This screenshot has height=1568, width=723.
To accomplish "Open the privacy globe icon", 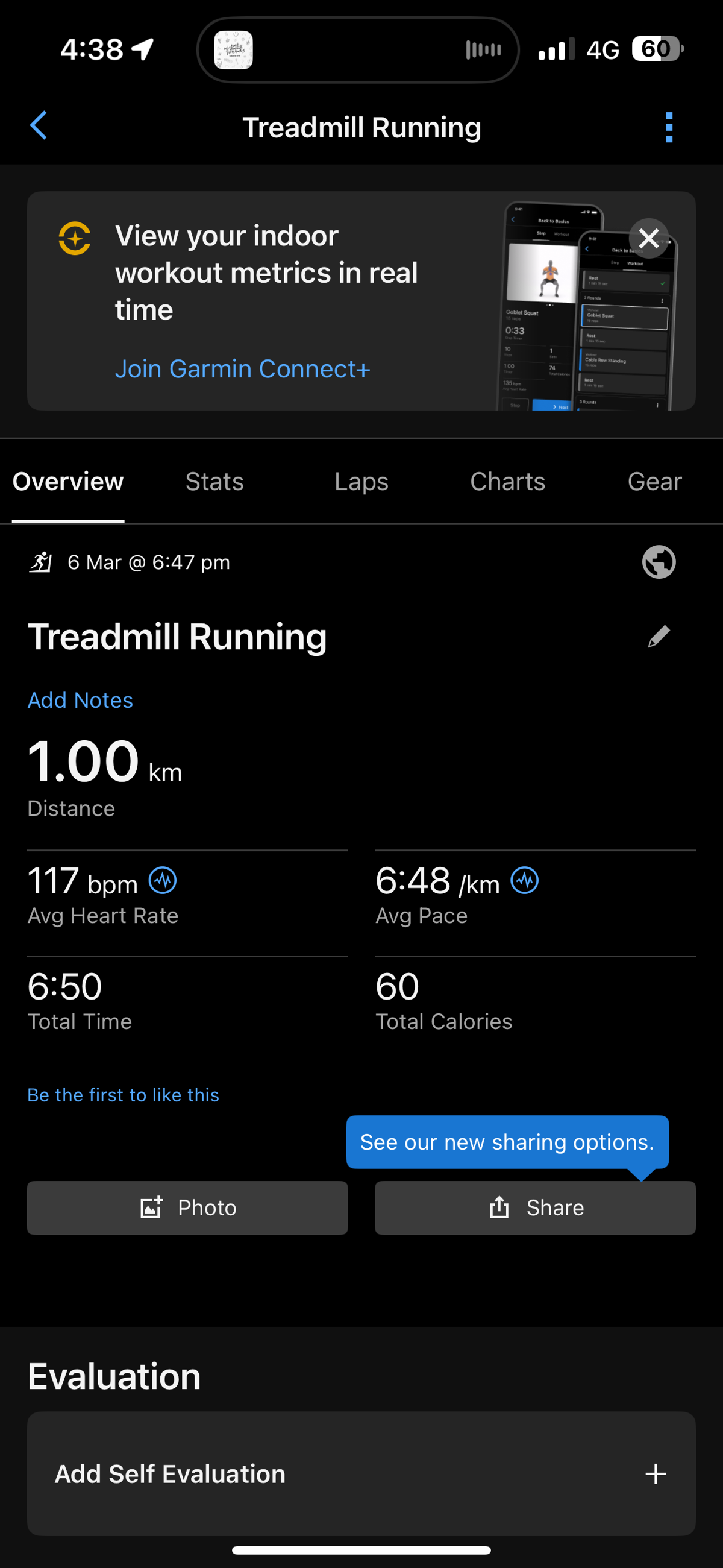I will tap(659, 562).
